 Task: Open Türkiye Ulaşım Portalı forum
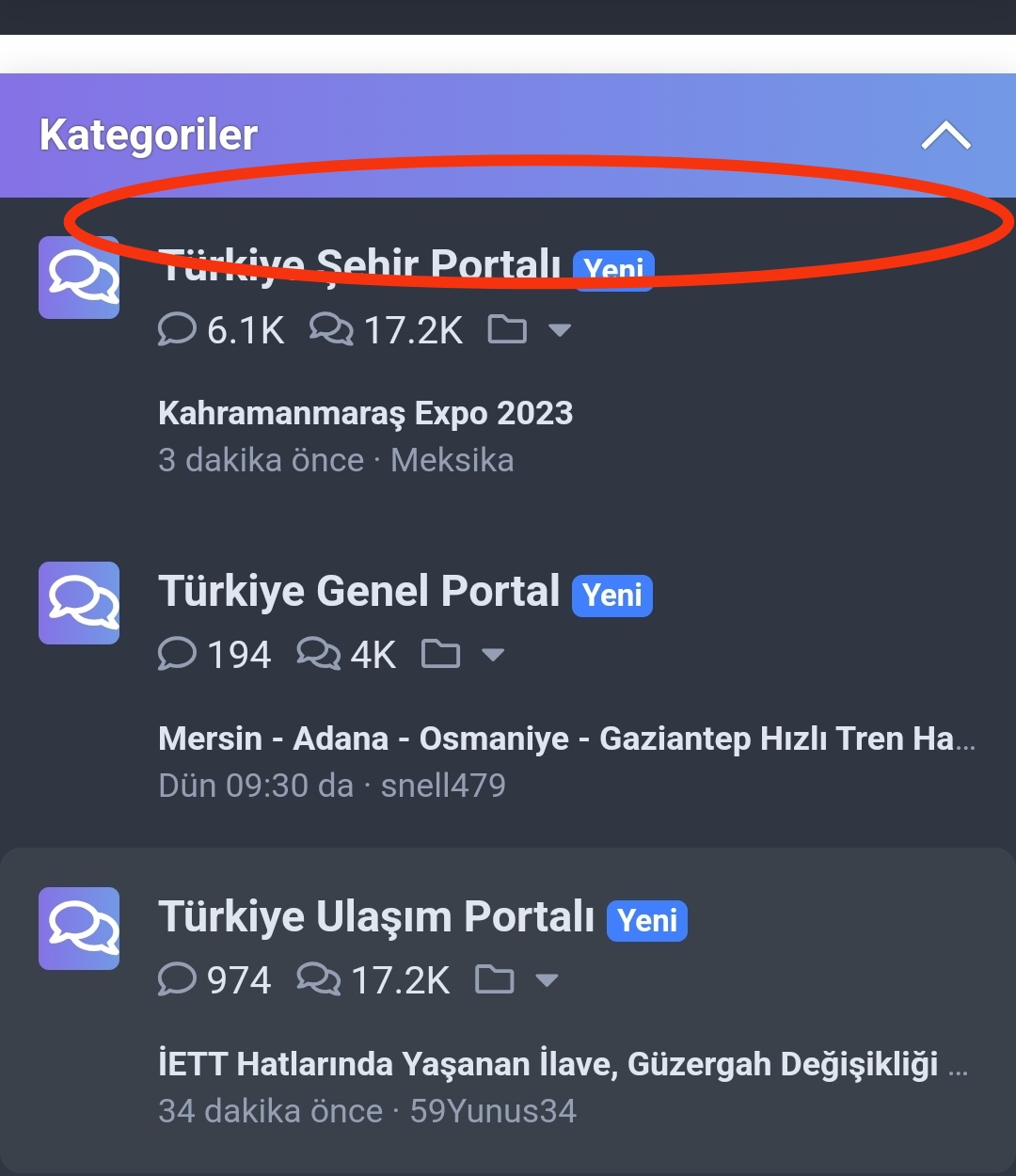(x=376, y=917)
